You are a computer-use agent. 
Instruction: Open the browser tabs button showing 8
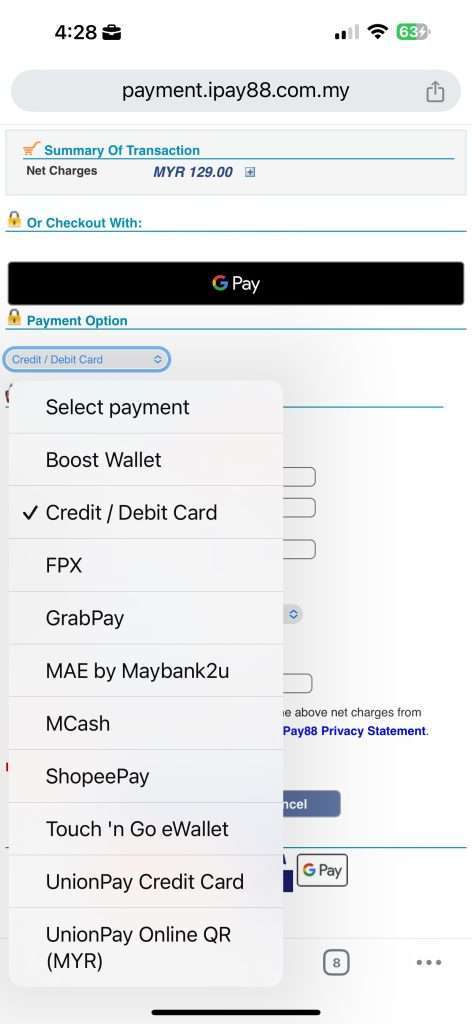point(336,963)
